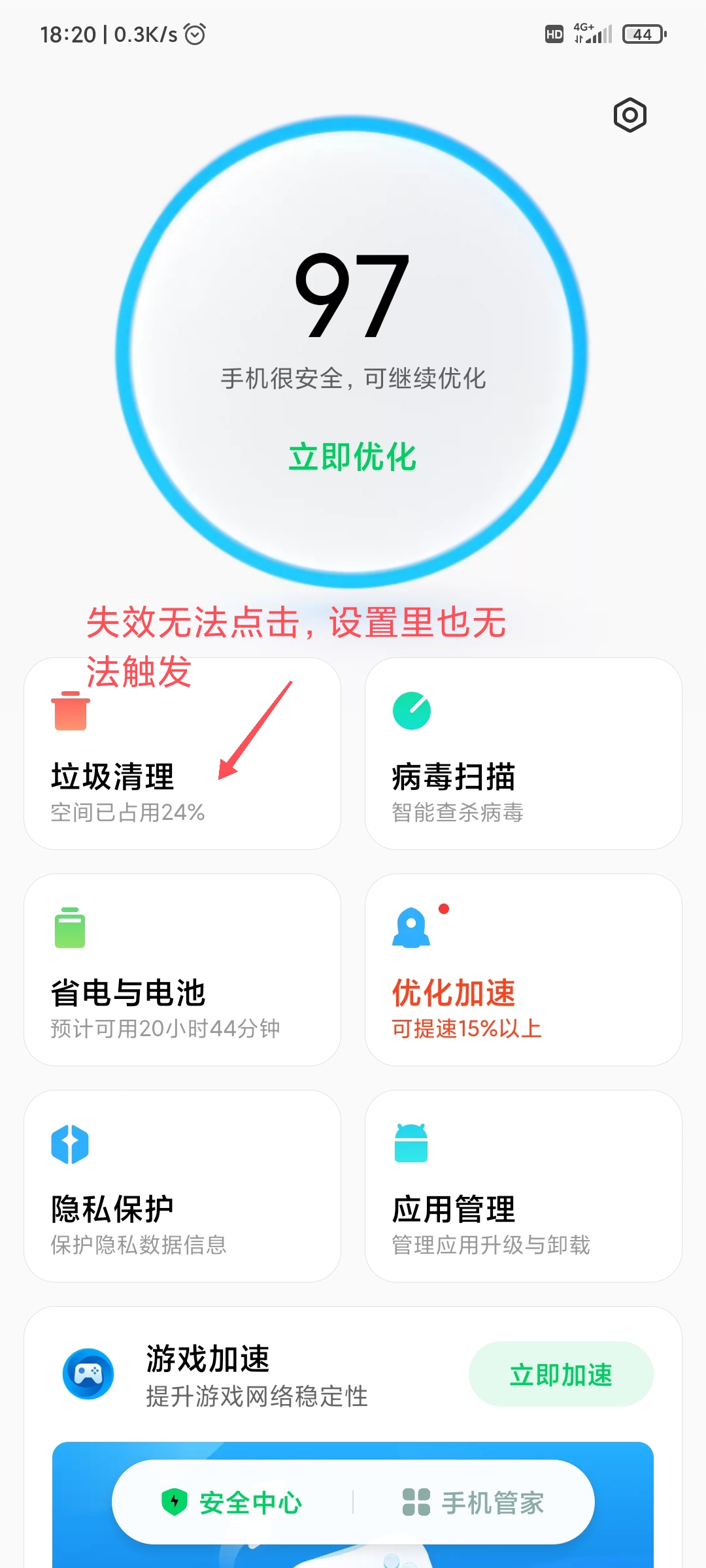Image resolution: width=706 pixels, height=1568 pixels.
Task: Switch to the 手机管家 tab
Action: [x=473, y=1502]
